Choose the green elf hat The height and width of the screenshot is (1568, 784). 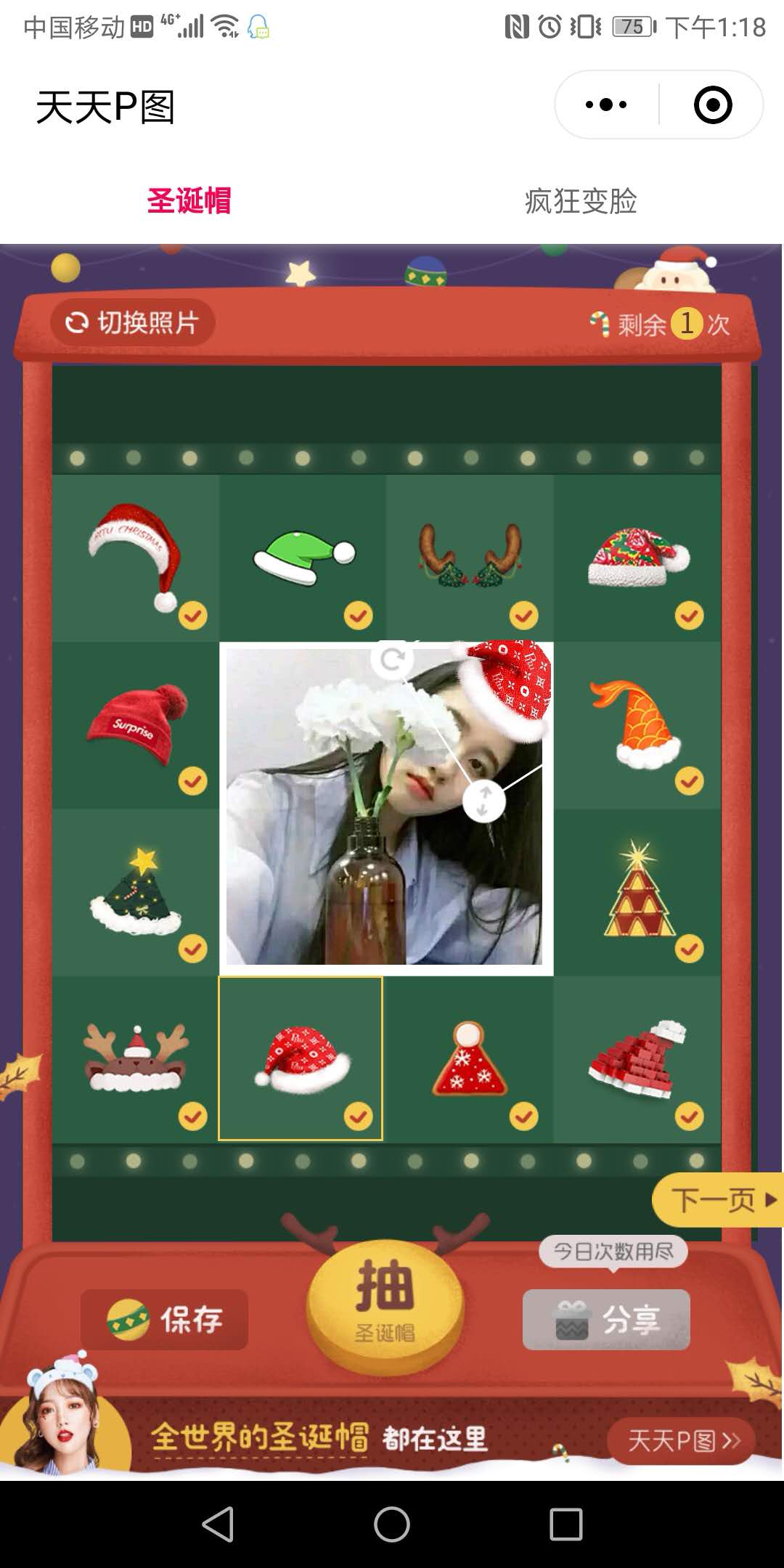pos(303,558)
